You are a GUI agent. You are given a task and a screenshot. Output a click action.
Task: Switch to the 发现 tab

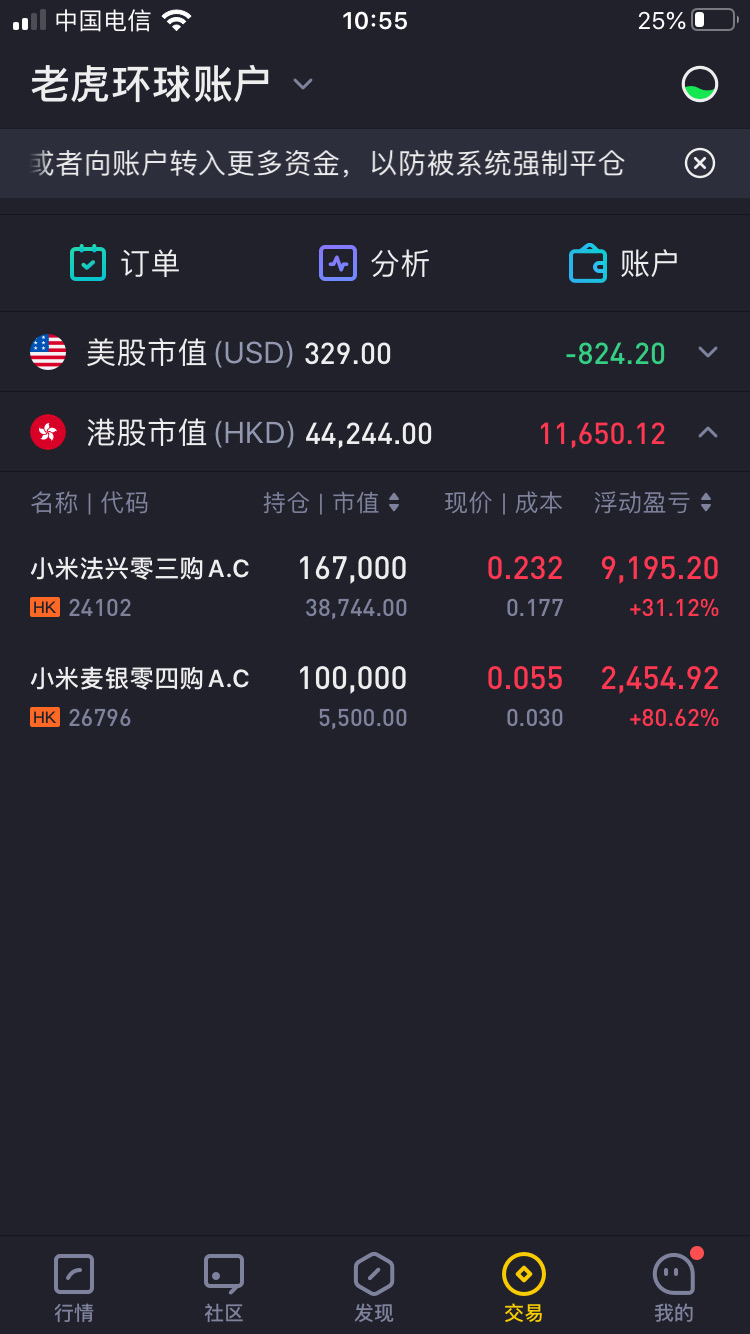point(374,1288)
